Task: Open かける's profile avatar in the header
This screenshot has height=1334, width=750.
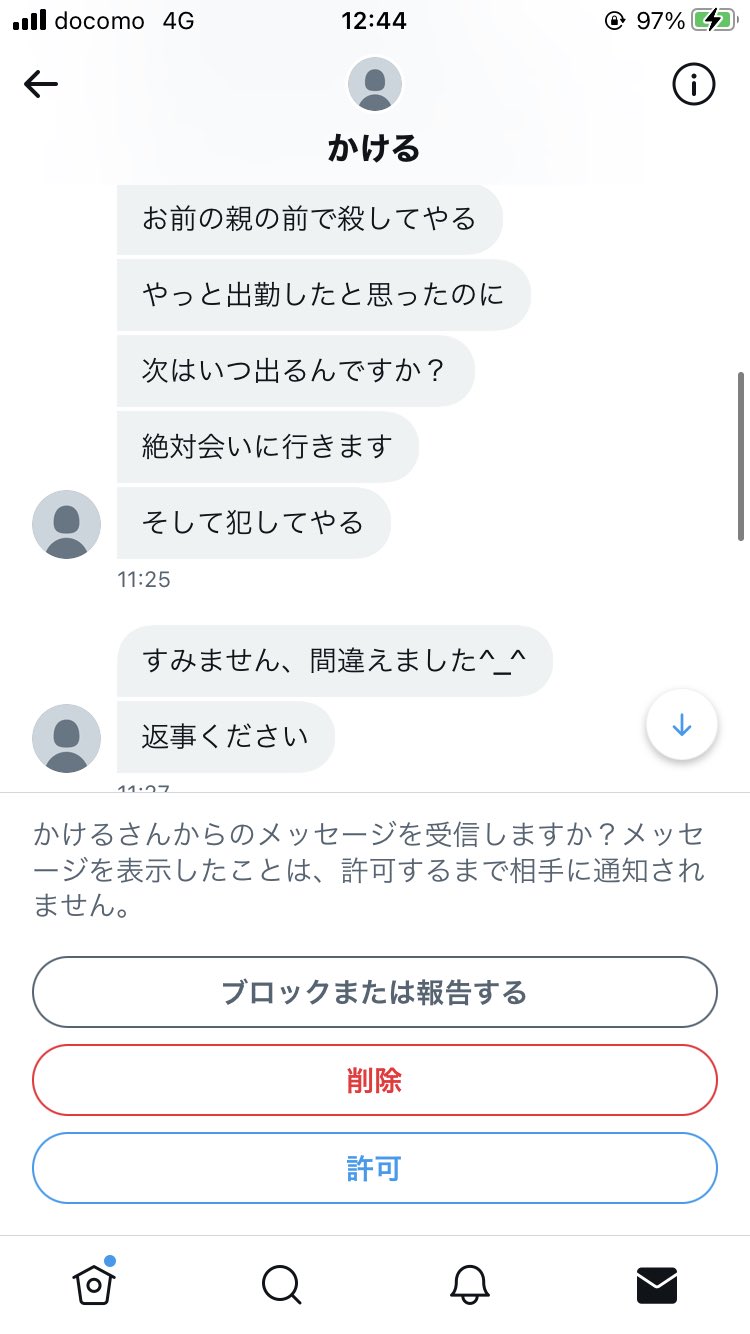Action: [375, 84]
